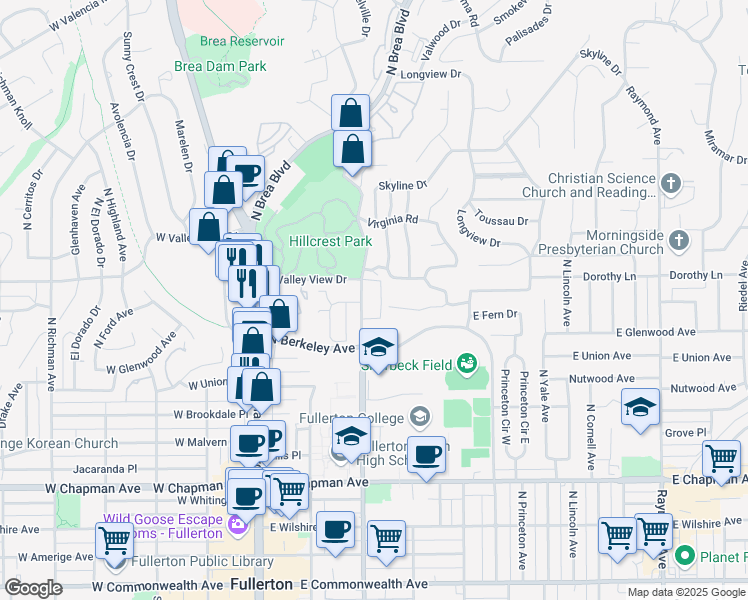Image resolution: width=748 pixels, height=600 pixels.
Task: Select the Morningside Presbyterian Church pin
Action: [x=679, y=241]
